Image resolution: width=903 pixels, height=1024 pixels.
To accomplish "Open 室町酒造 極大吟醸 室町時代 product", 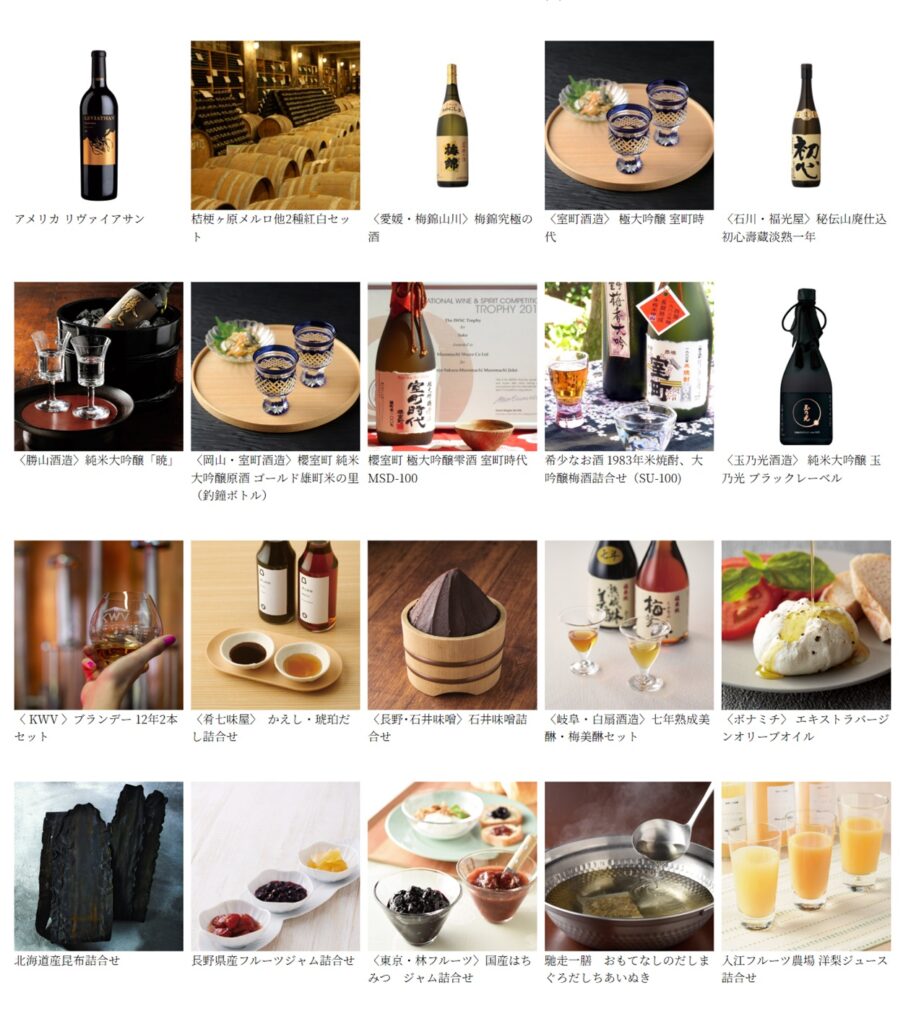I will tap(629, 125).
